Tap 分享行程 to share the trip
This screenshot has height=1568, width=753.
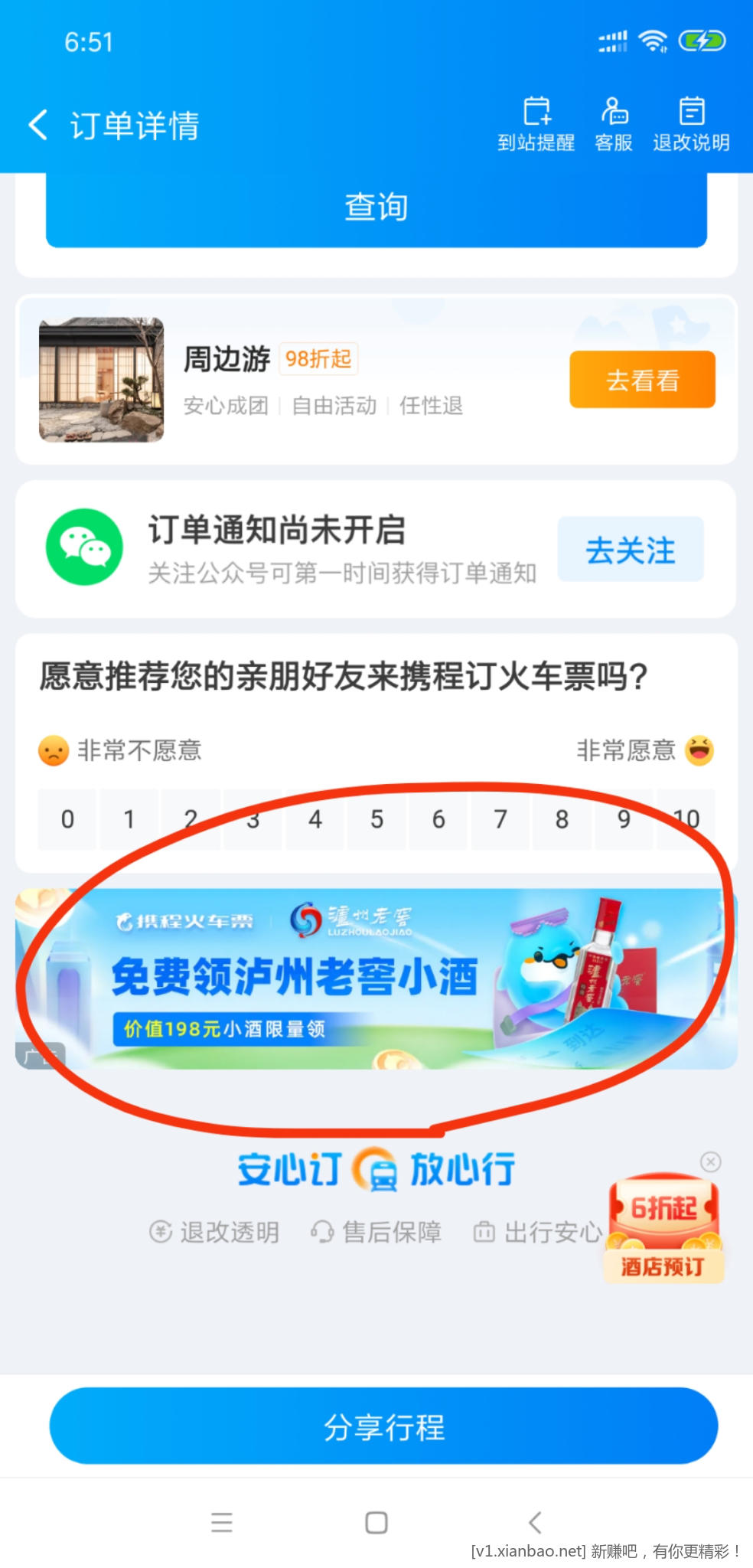(383, 1426)
